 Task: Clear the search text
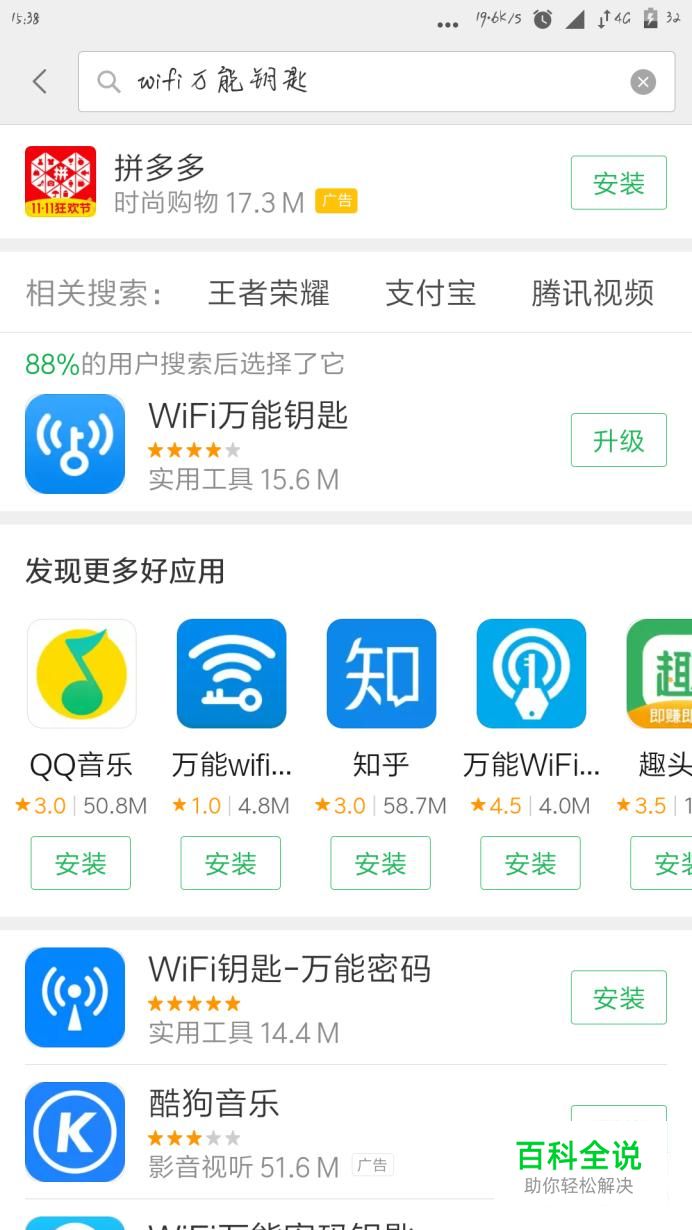pyautogui.click(x=643, y=82)
